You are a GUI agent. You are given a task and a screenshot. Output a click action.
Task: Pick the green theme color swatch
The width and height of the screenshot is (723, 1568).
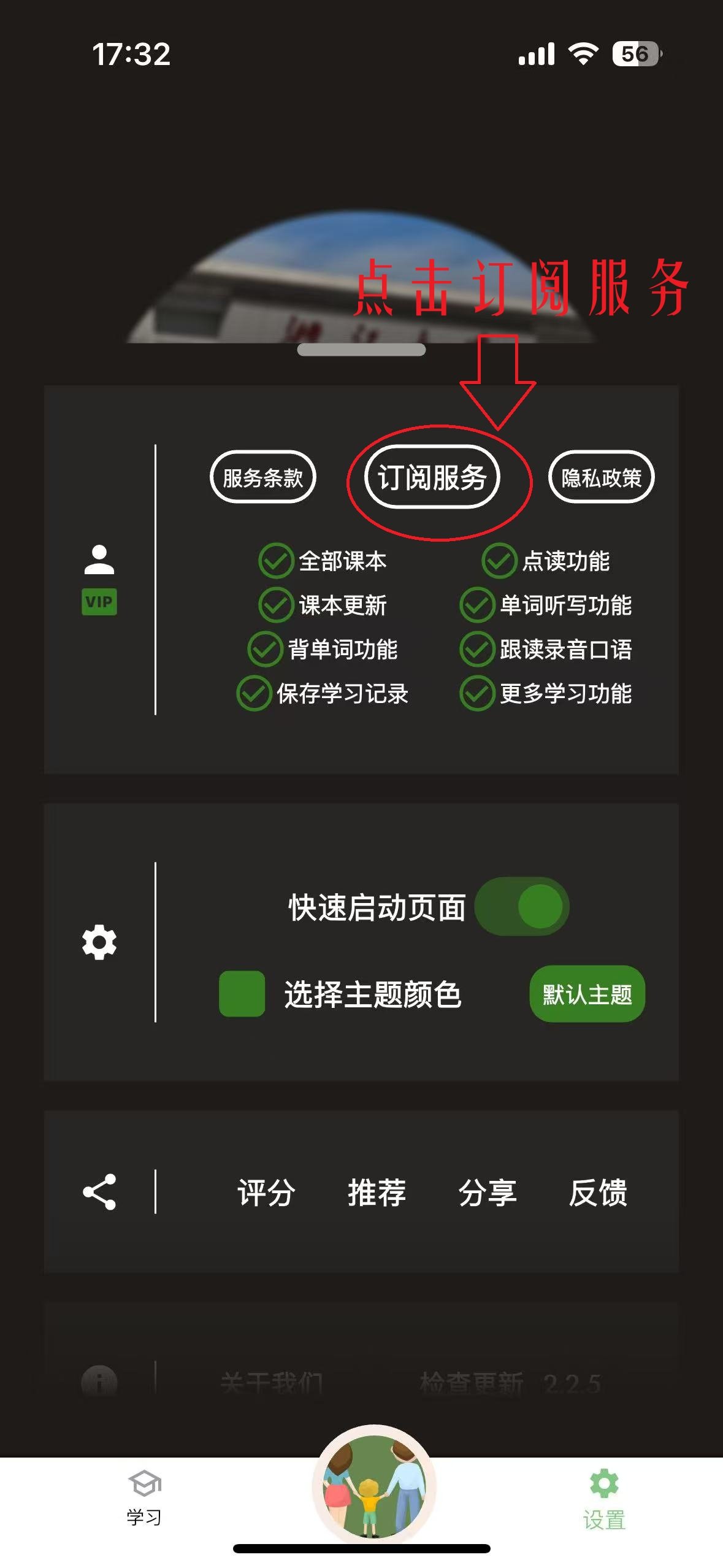(x=242, y=994)
